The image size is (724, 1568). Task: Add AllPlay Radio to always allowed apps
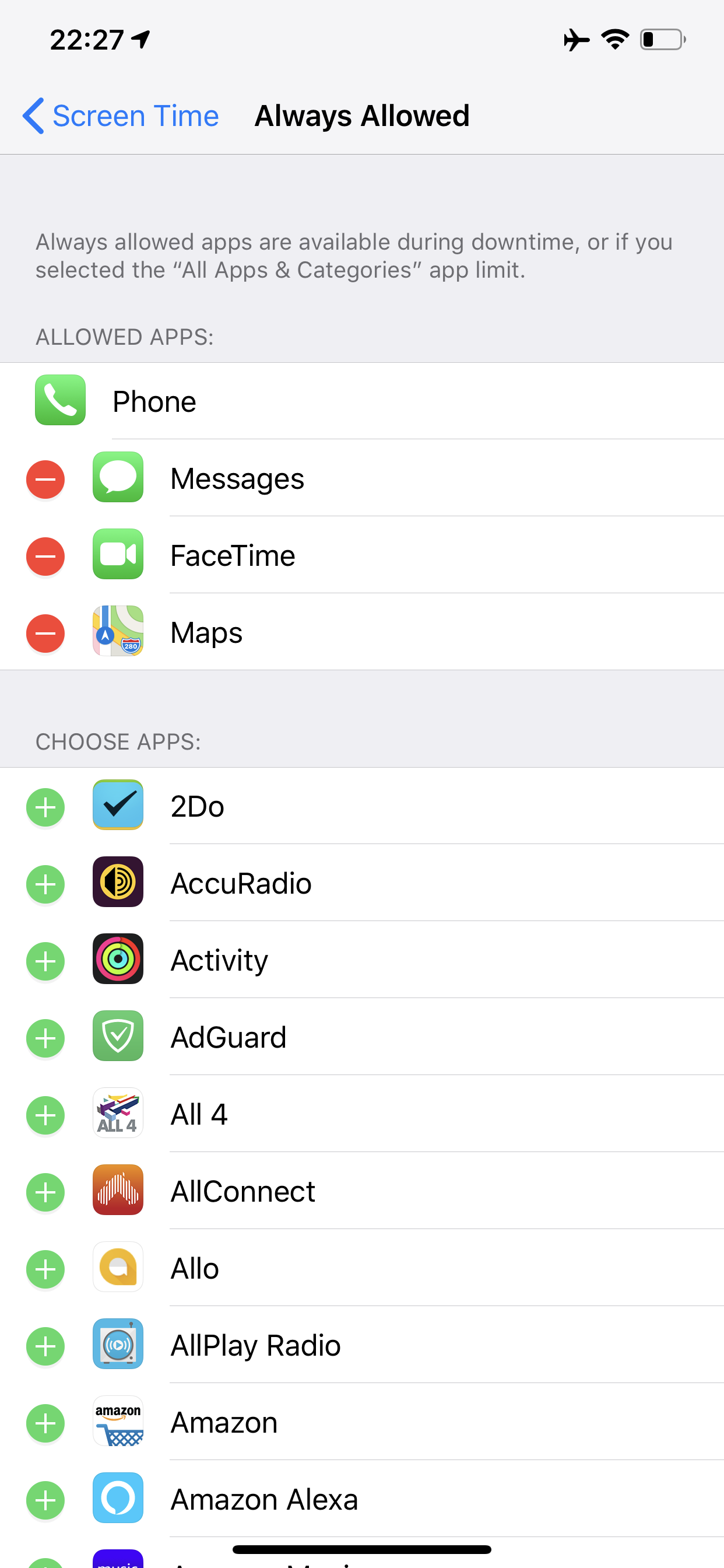(45, 1346)
